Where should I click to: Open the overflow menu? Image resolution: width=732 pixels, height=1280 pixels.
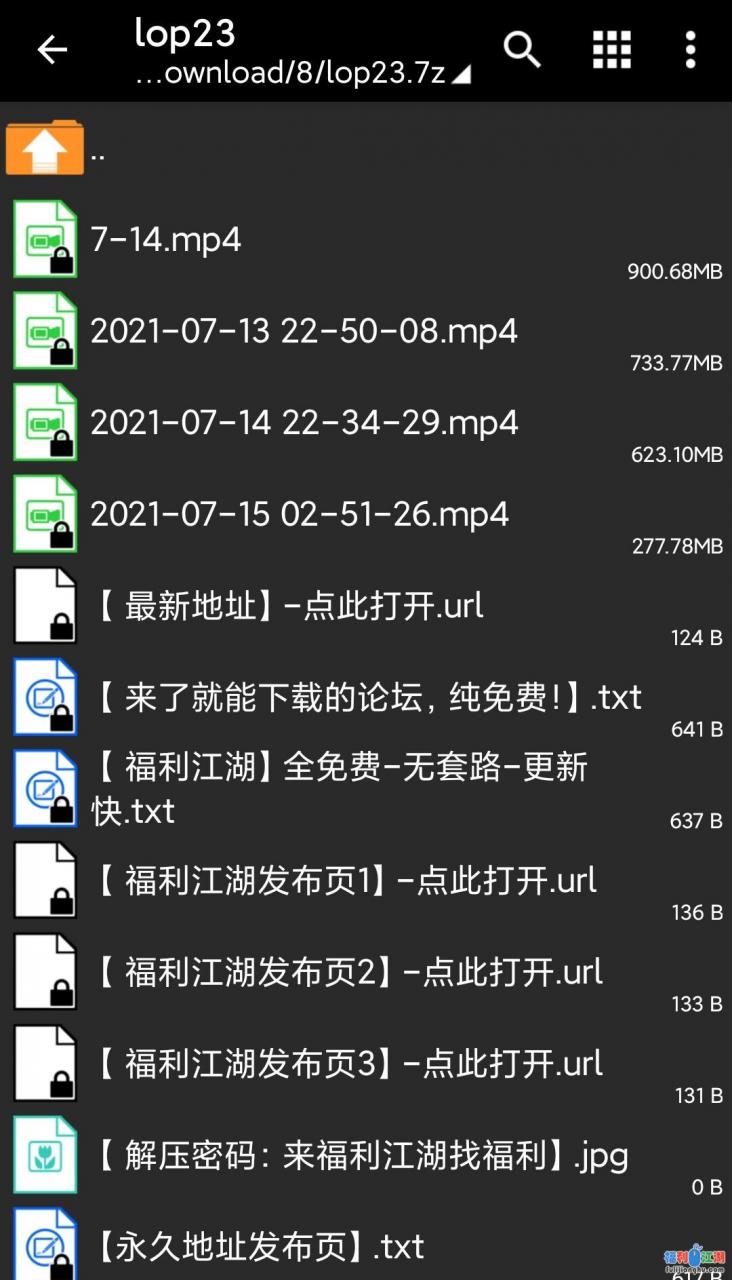tap(690, 49)
